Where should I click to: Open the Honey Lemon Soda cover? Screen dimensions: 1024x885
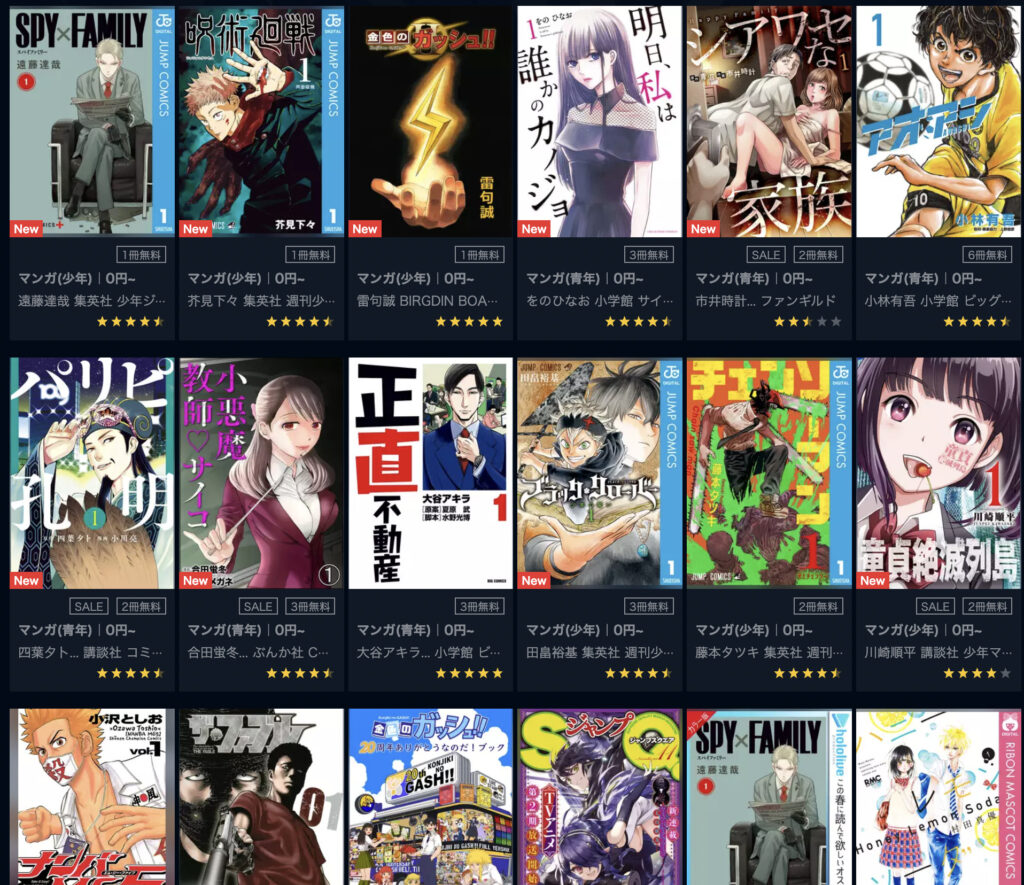point(939,797)
